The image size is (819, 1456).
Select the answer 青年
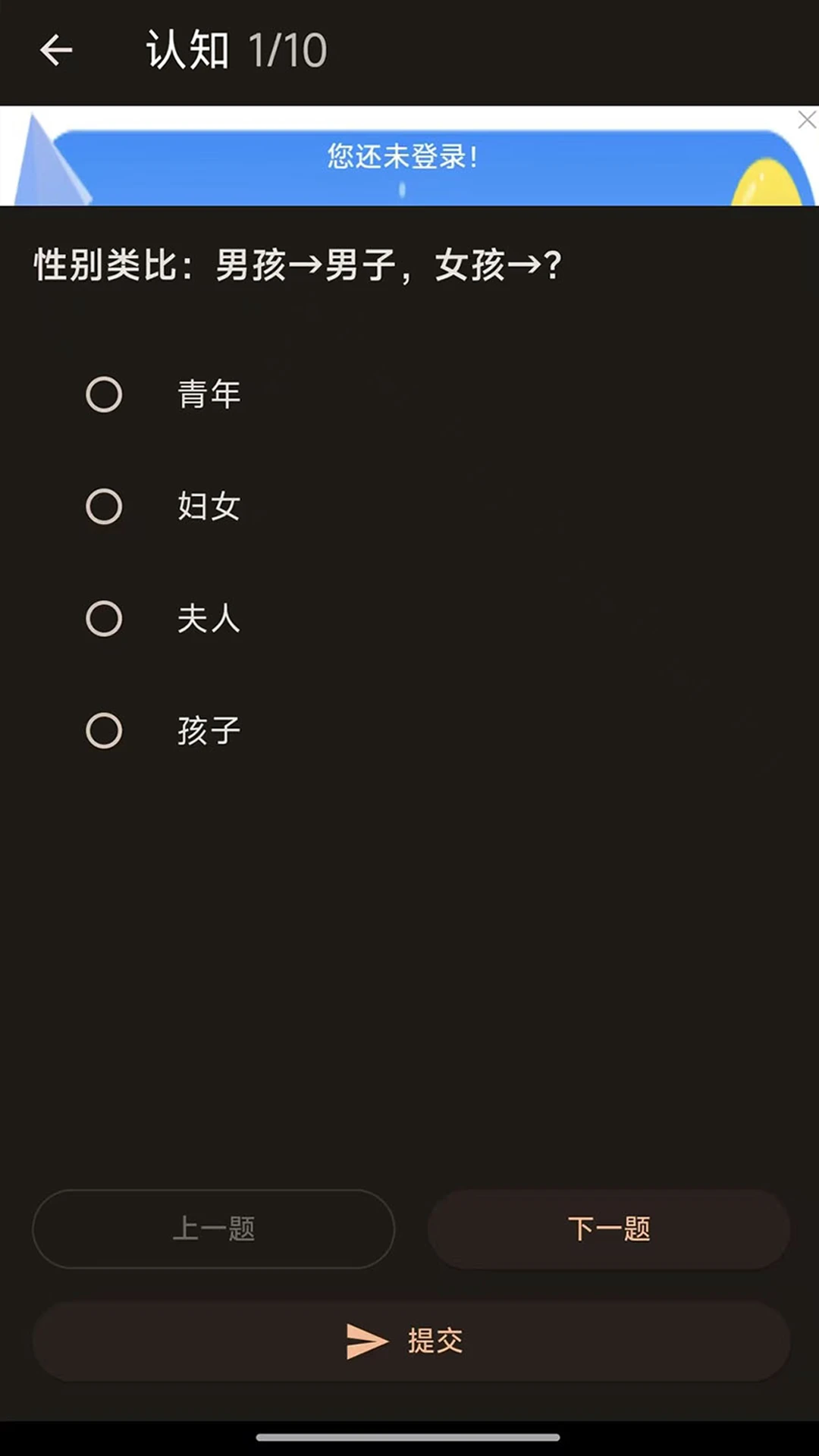point(104,394)
